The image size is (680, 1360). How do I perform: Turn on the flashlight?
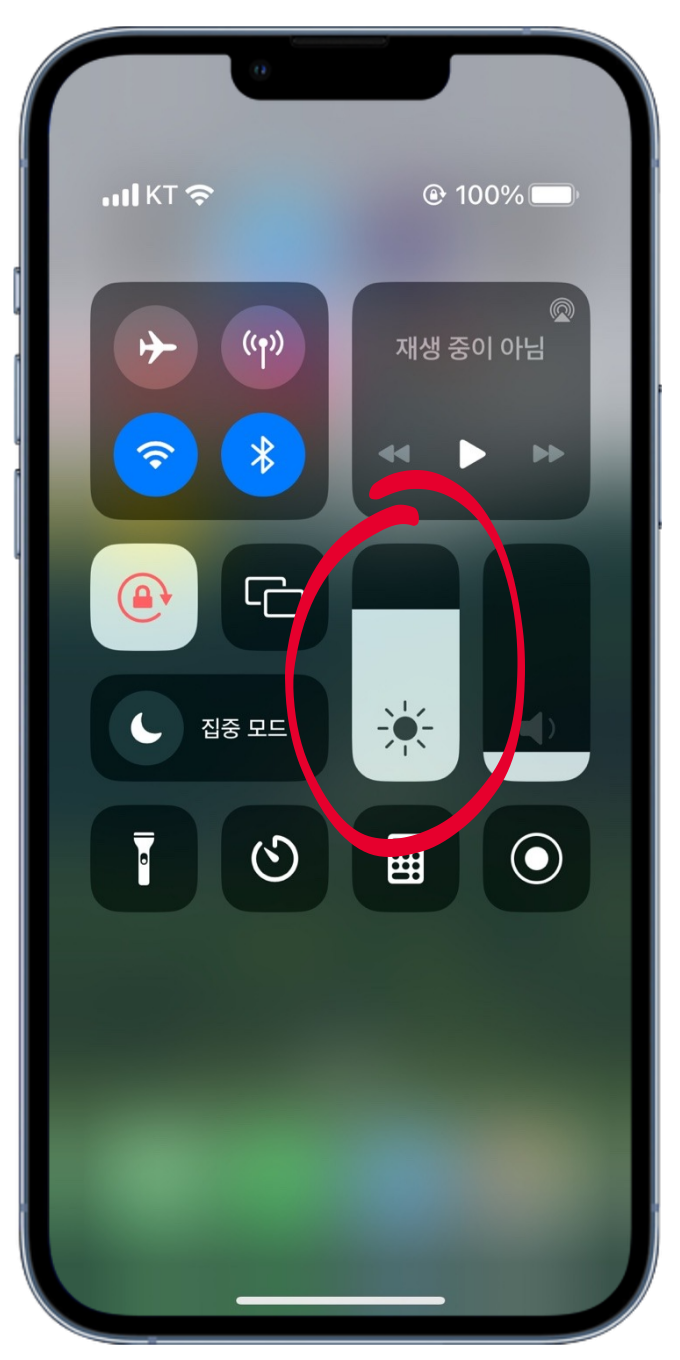tap(144, 859)
